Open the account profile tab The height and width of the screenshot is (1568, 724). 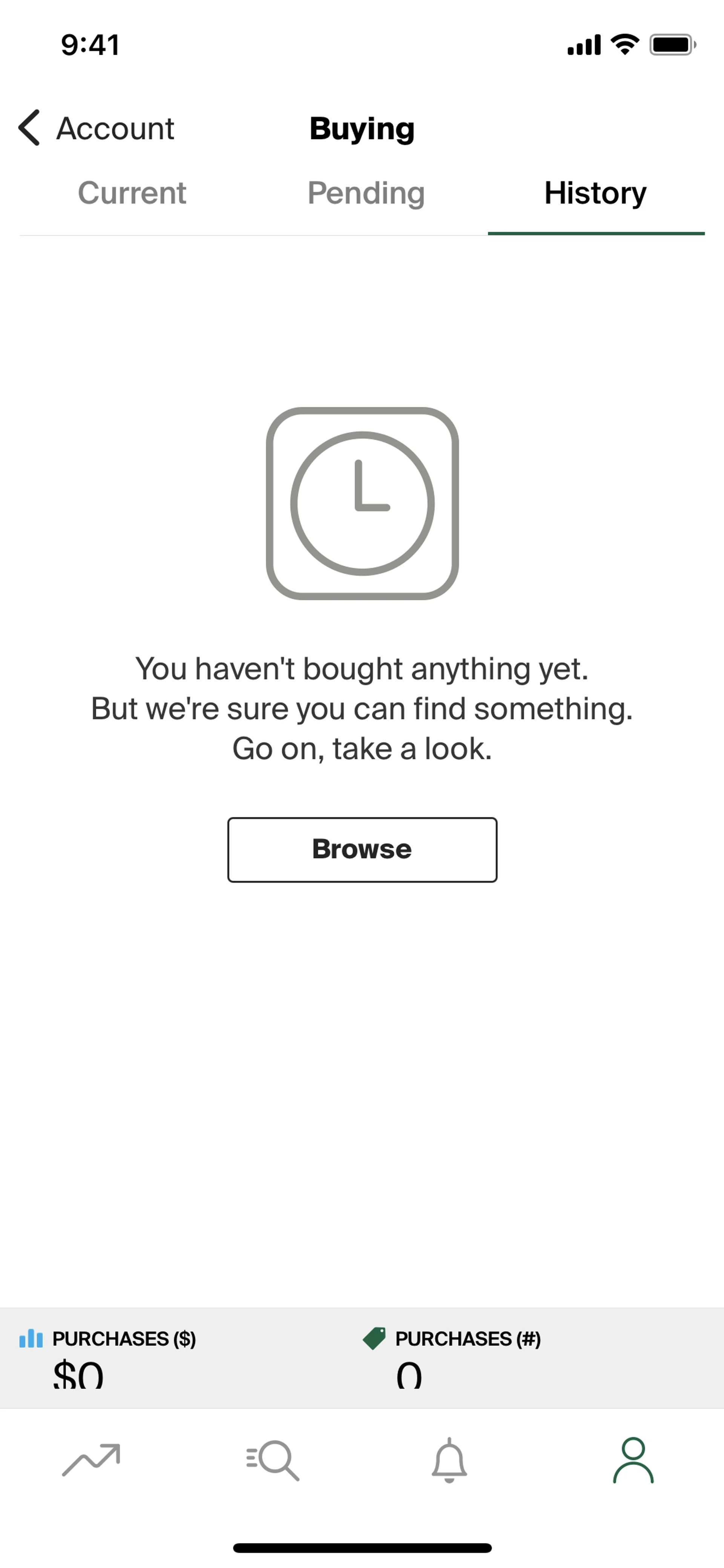pyautogui.click(x=633, y=1460)
